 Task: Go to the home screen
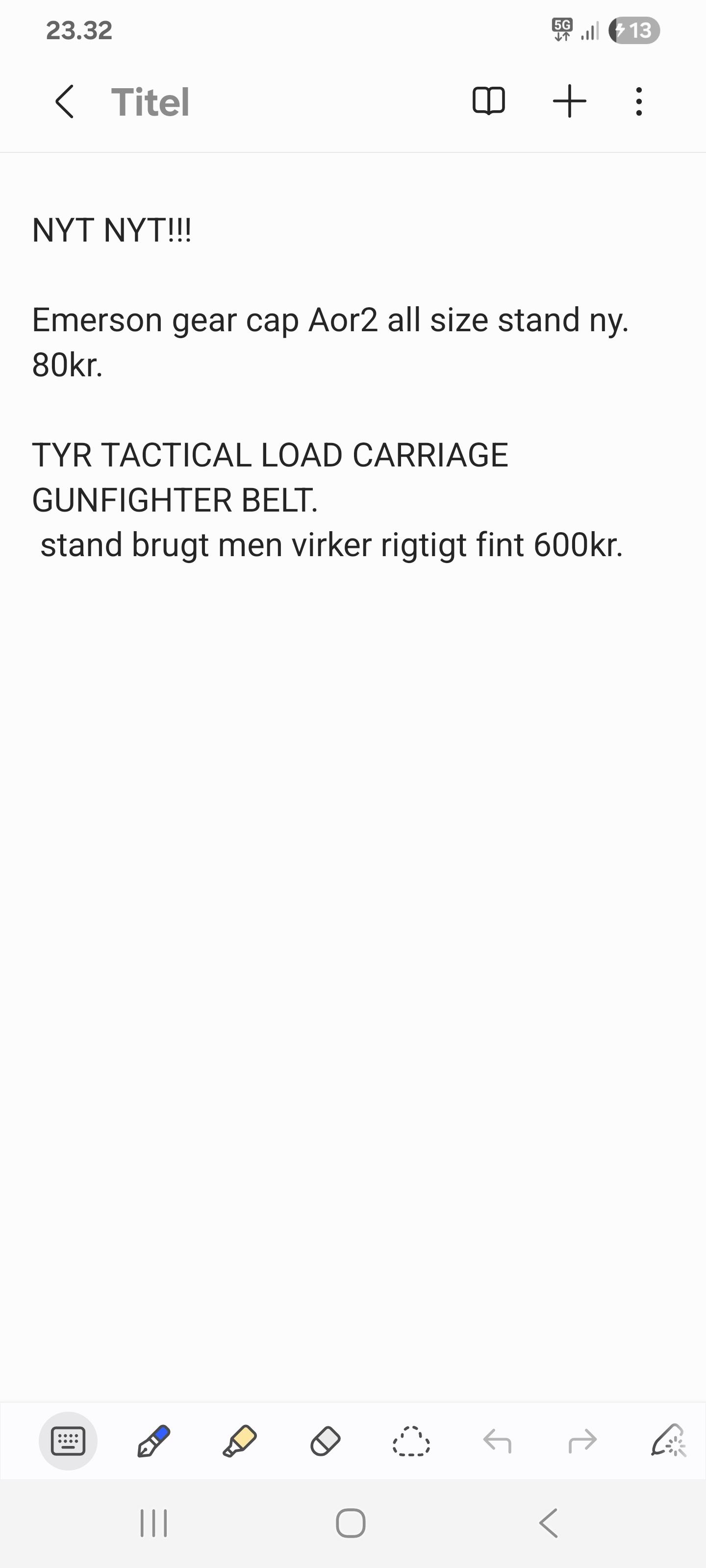[351, 1523]
